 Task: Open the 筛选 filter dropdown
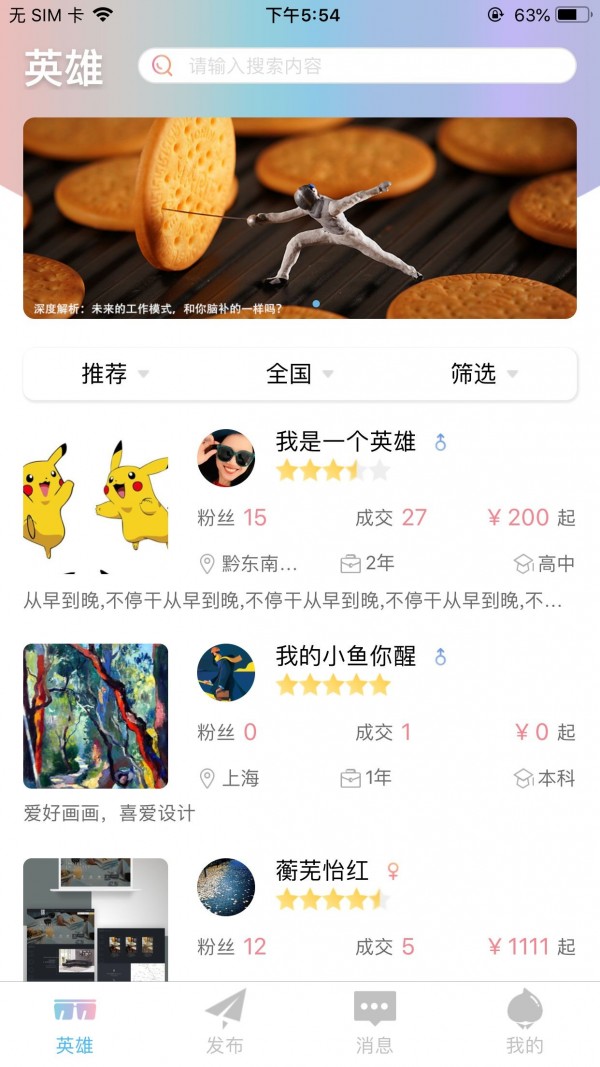click(484, 374)
